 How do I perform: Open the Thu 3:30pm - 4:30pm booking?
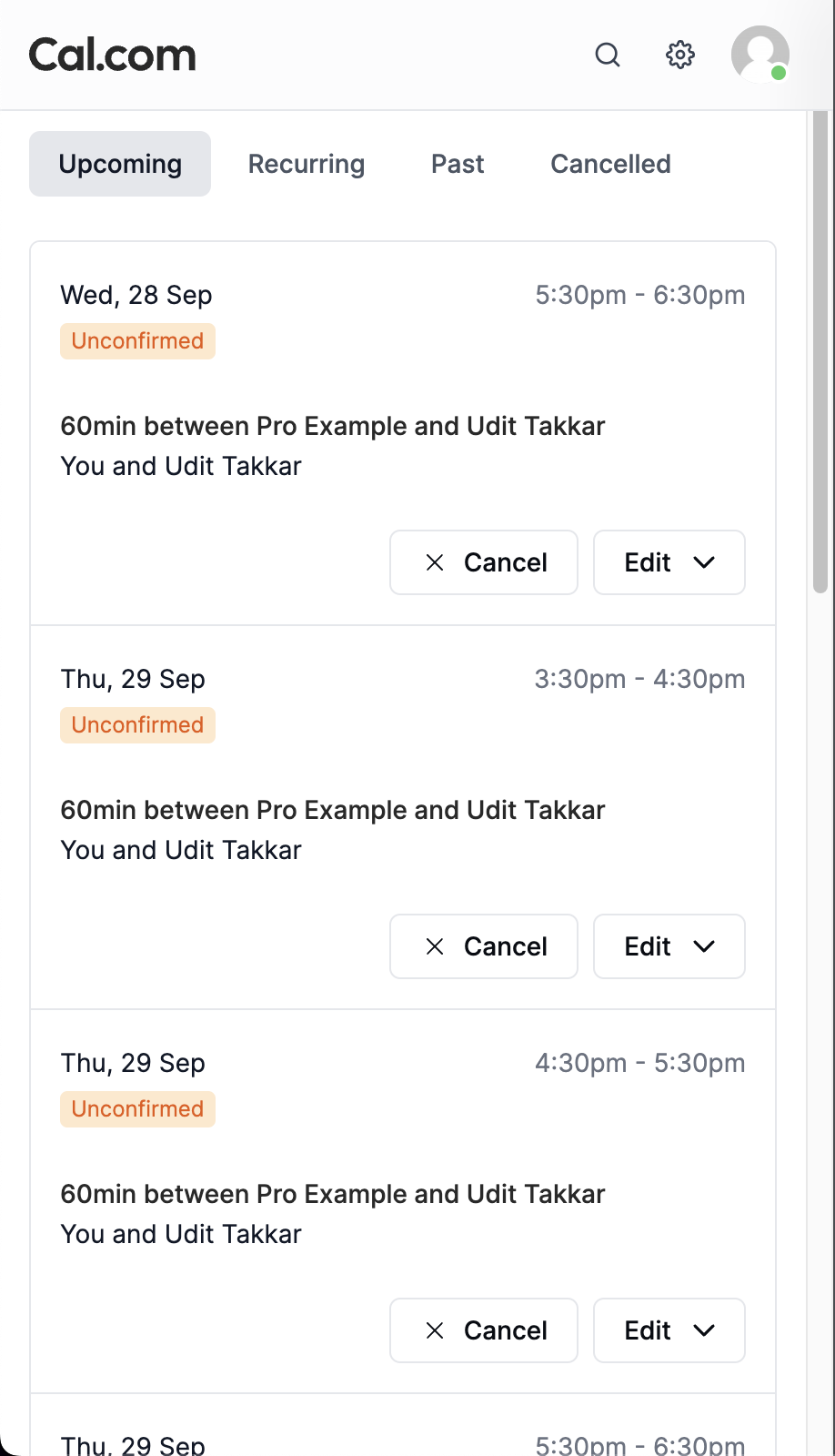click(332, 811)
